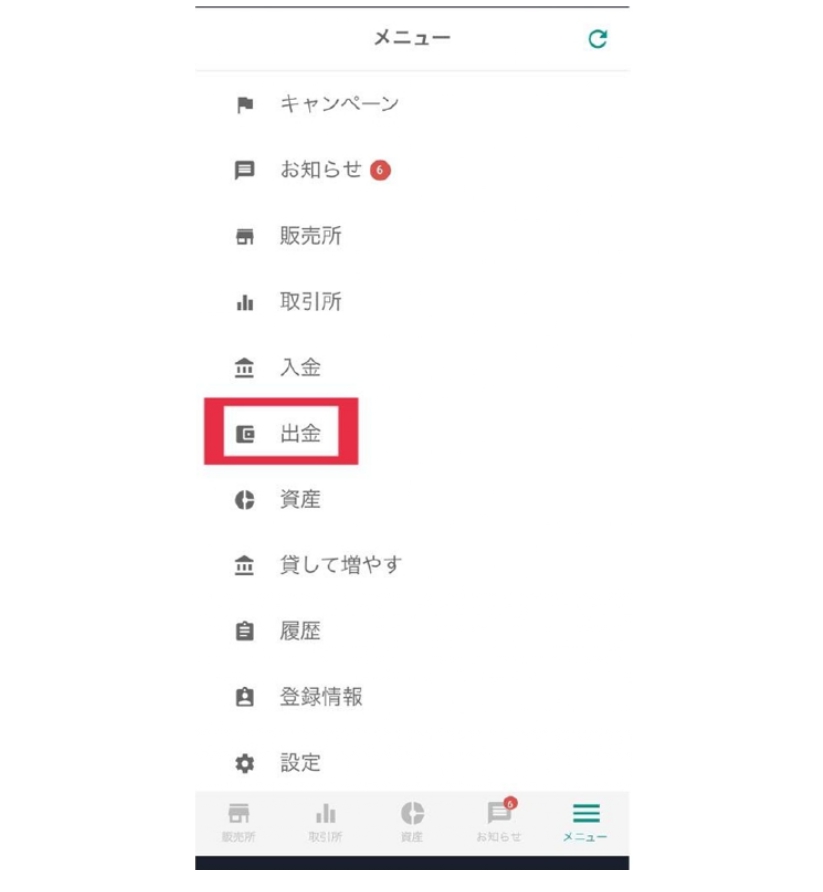Select the メニュー bottom tab
Image resolution: width=823 pixels, height=892 pixels.
(586, 821)
